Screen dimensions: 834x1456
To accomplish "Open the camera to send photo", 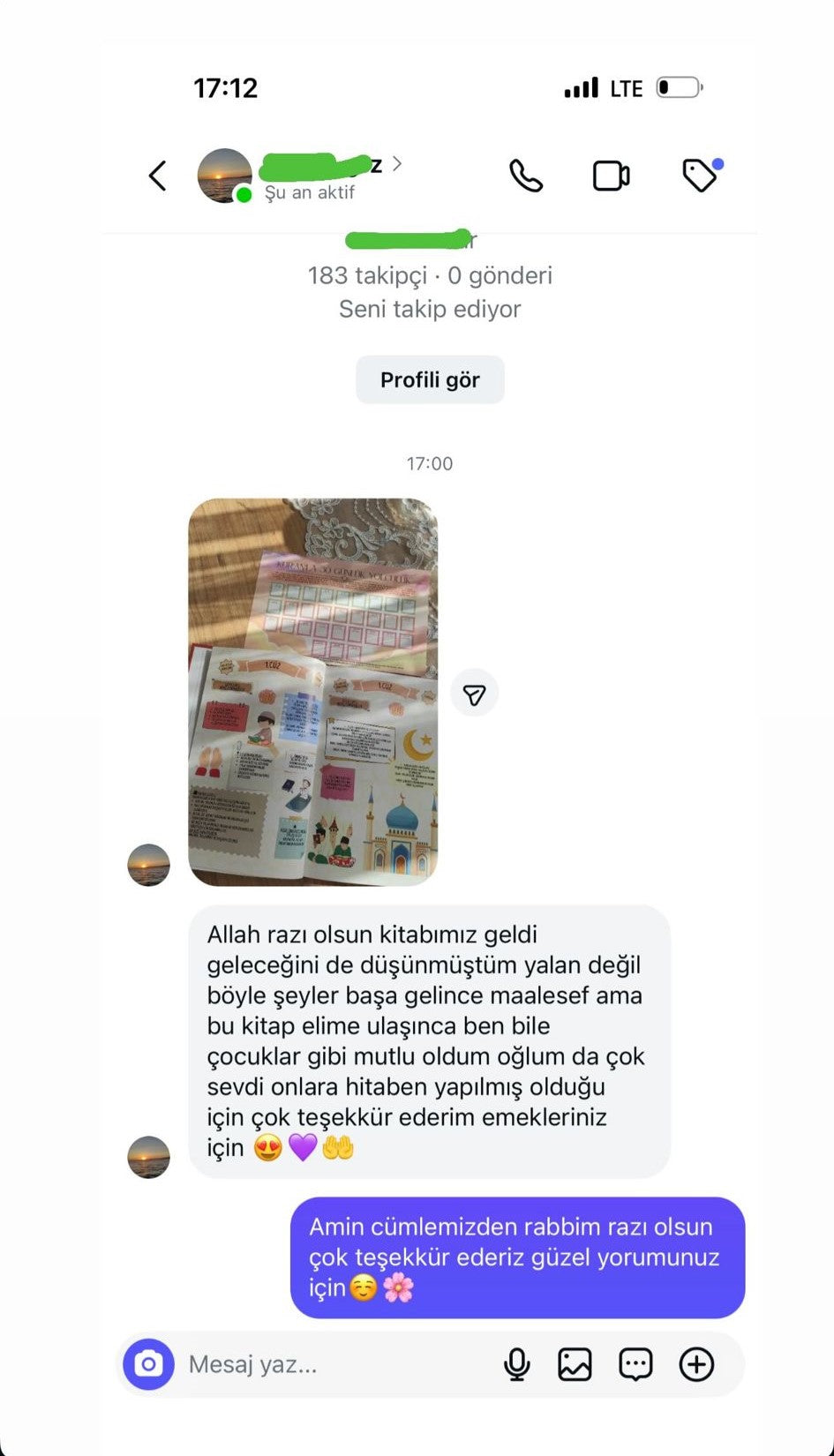I will click(x=149, y=1364).
